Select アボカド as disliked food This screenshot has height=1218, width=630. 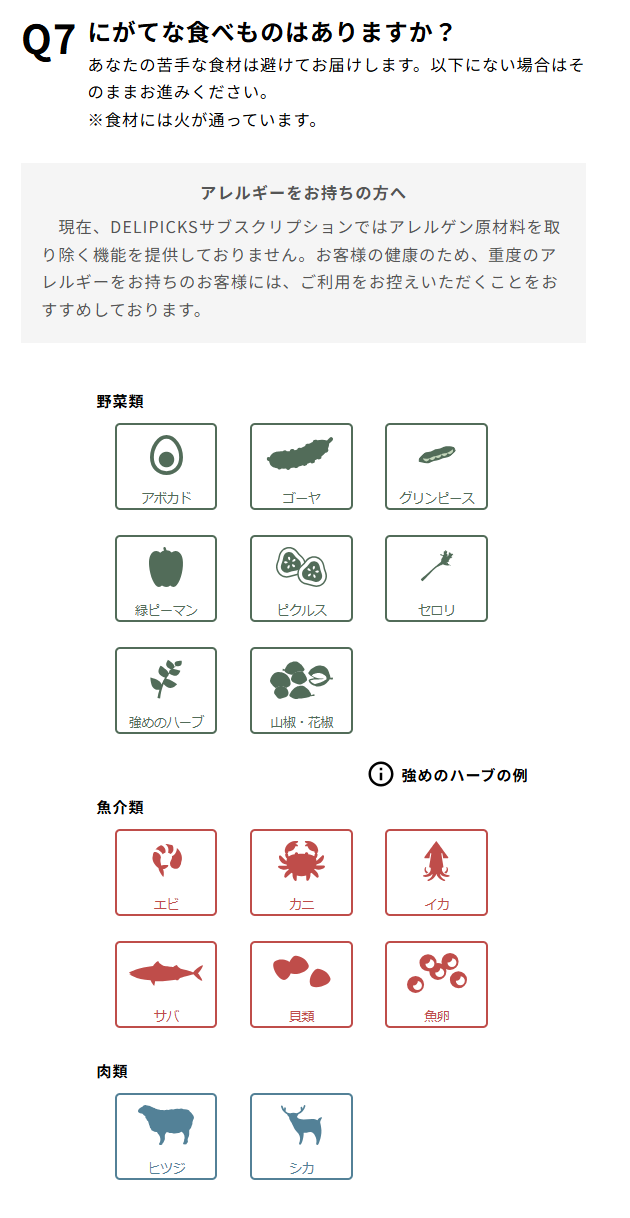pos(166,466)
